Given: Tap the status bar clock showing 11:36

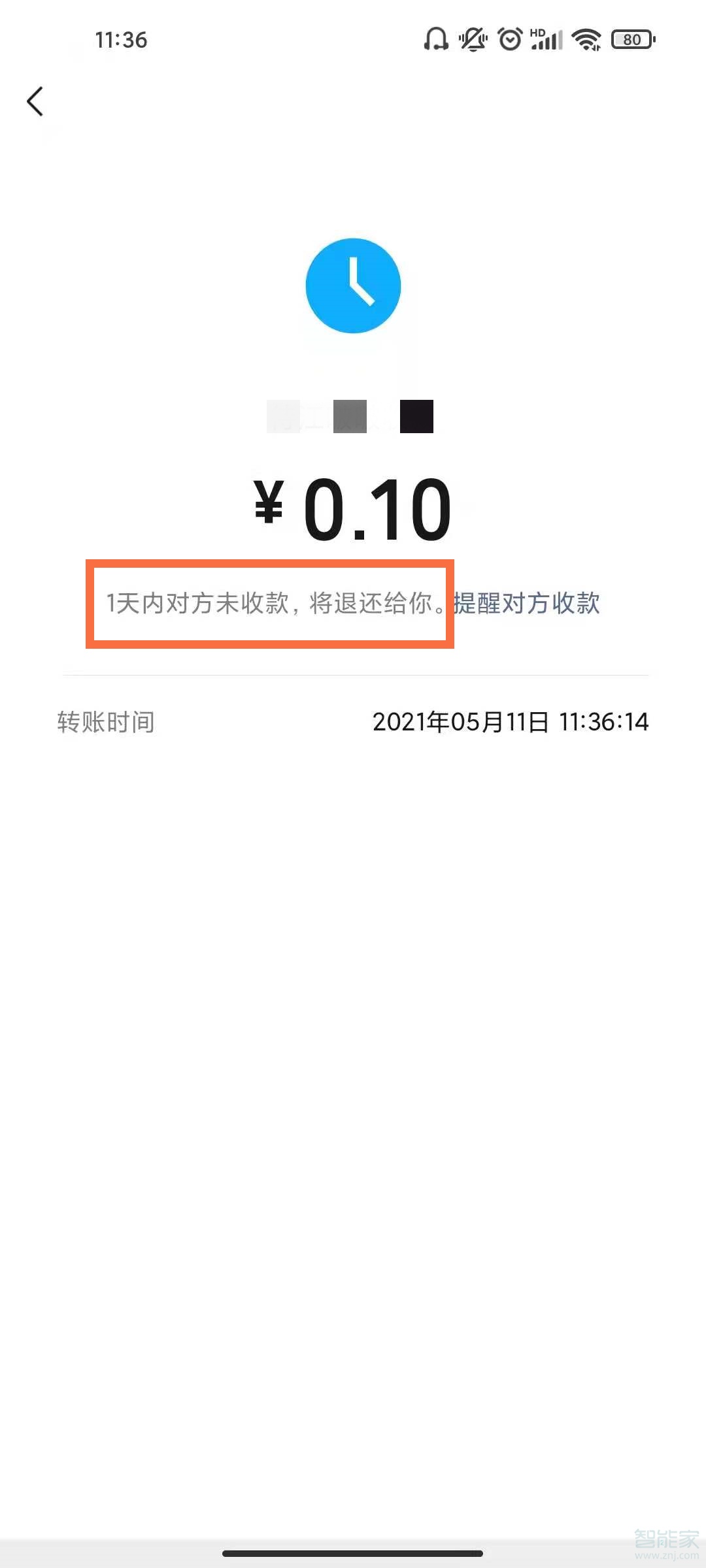Looking at the screenshot, I should point(122,41).
